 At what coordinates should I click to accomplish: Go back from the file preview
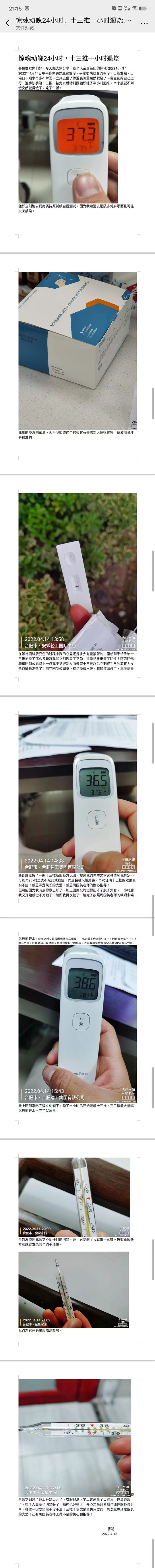[7, 23]
